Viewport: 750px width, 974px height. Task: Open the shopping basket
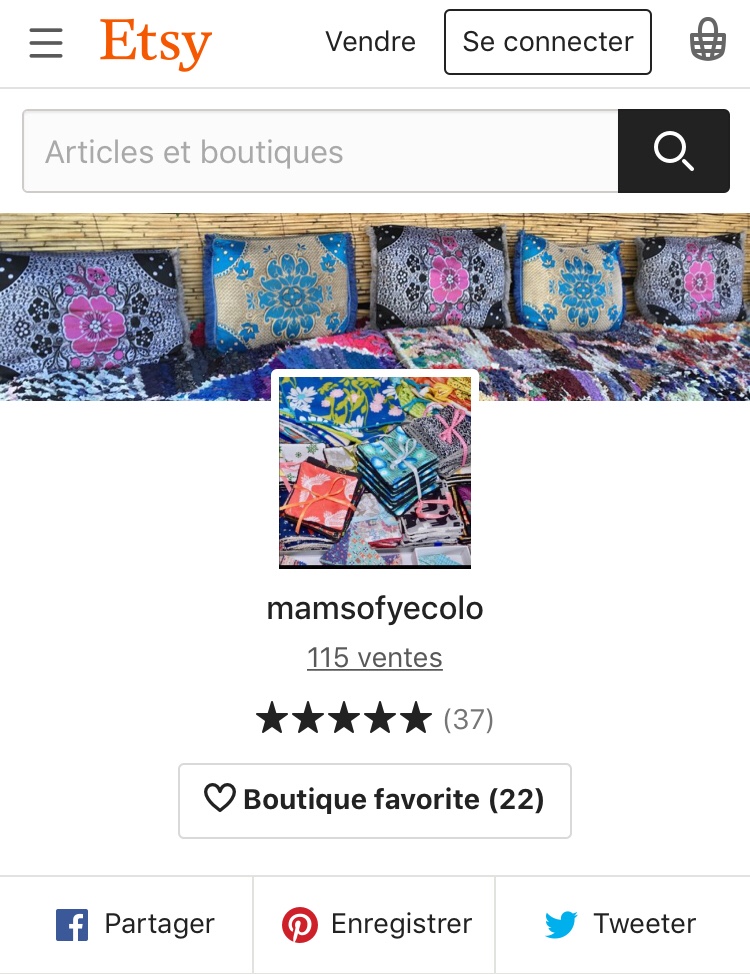pyautogui.click(x=707, y=42)
